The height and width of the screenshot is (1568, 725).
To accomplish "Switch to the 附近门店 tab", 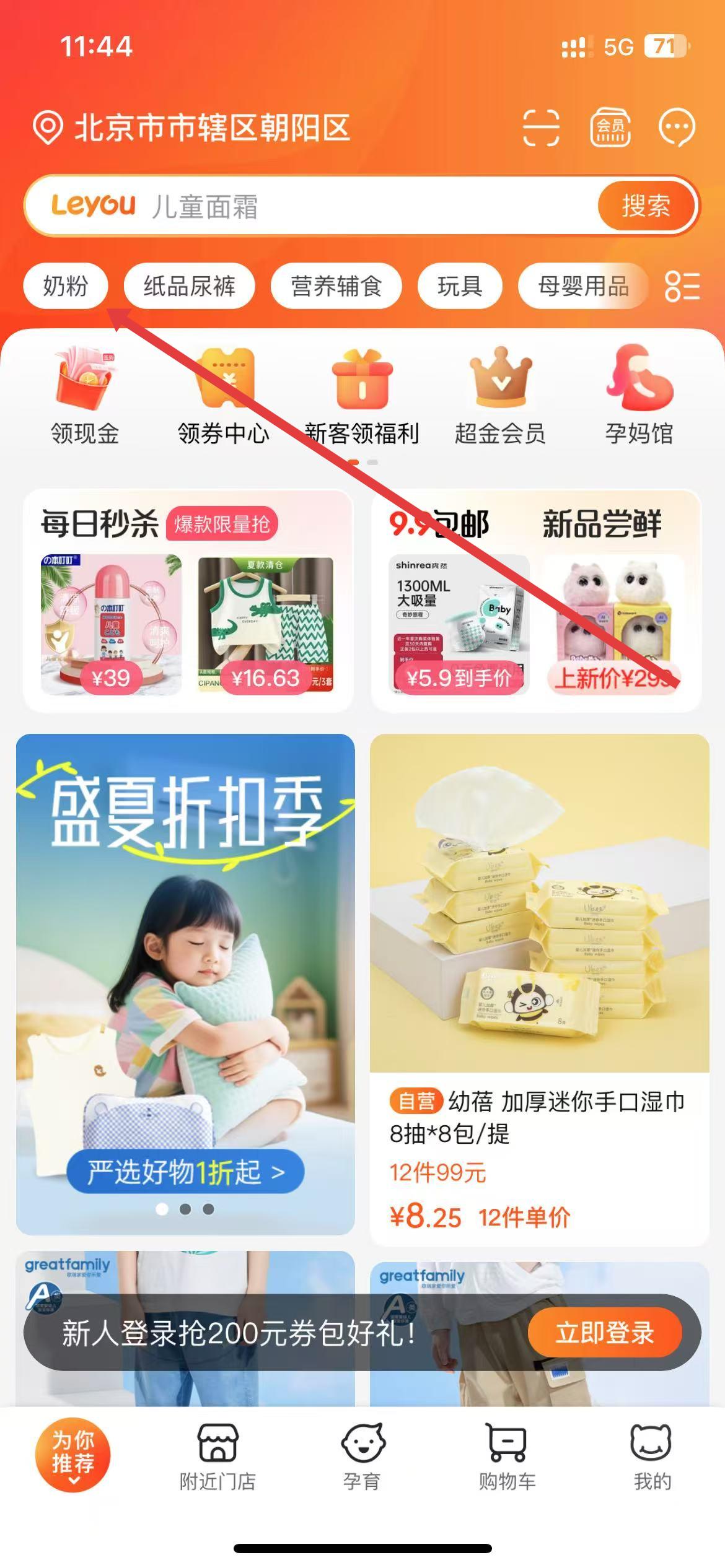I will point(217,1457).
